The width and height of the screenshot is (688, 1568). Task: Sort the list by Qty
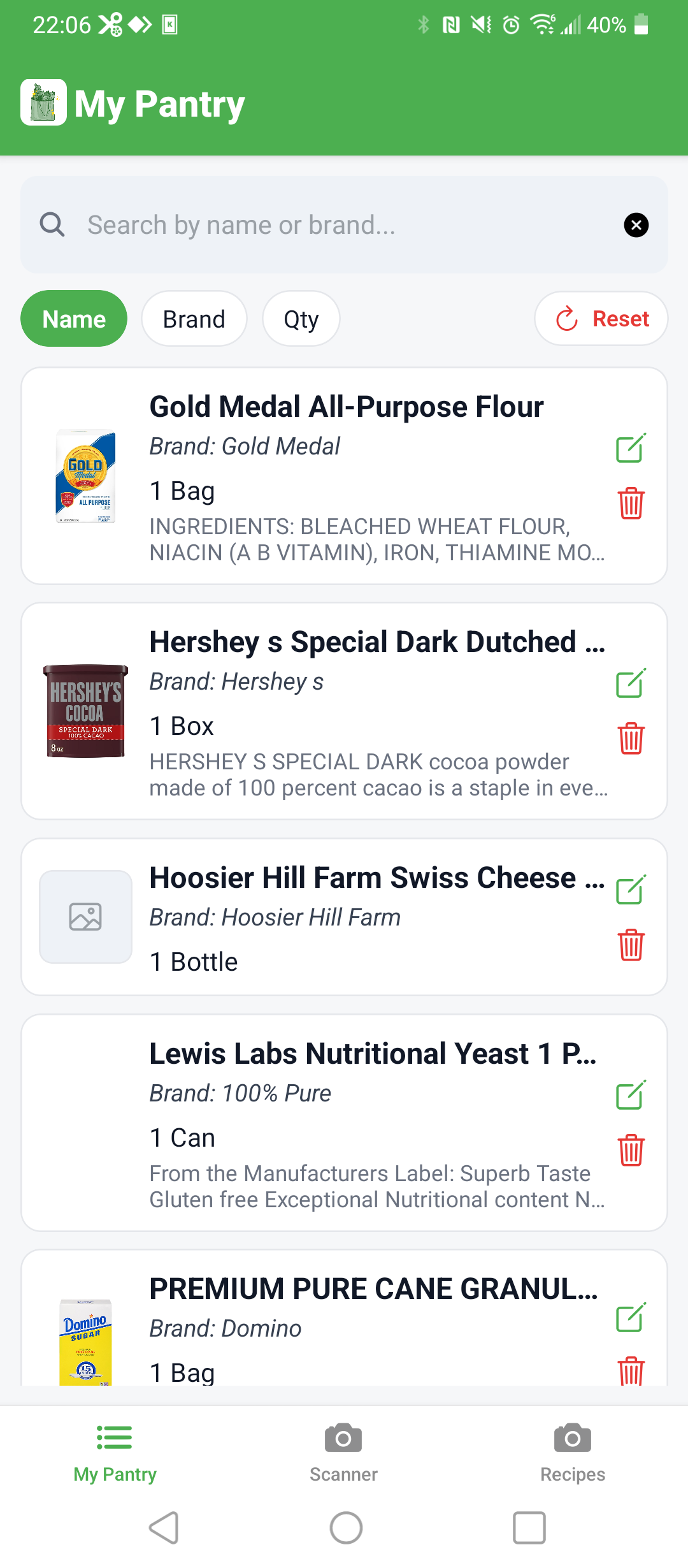pos(301,319)
